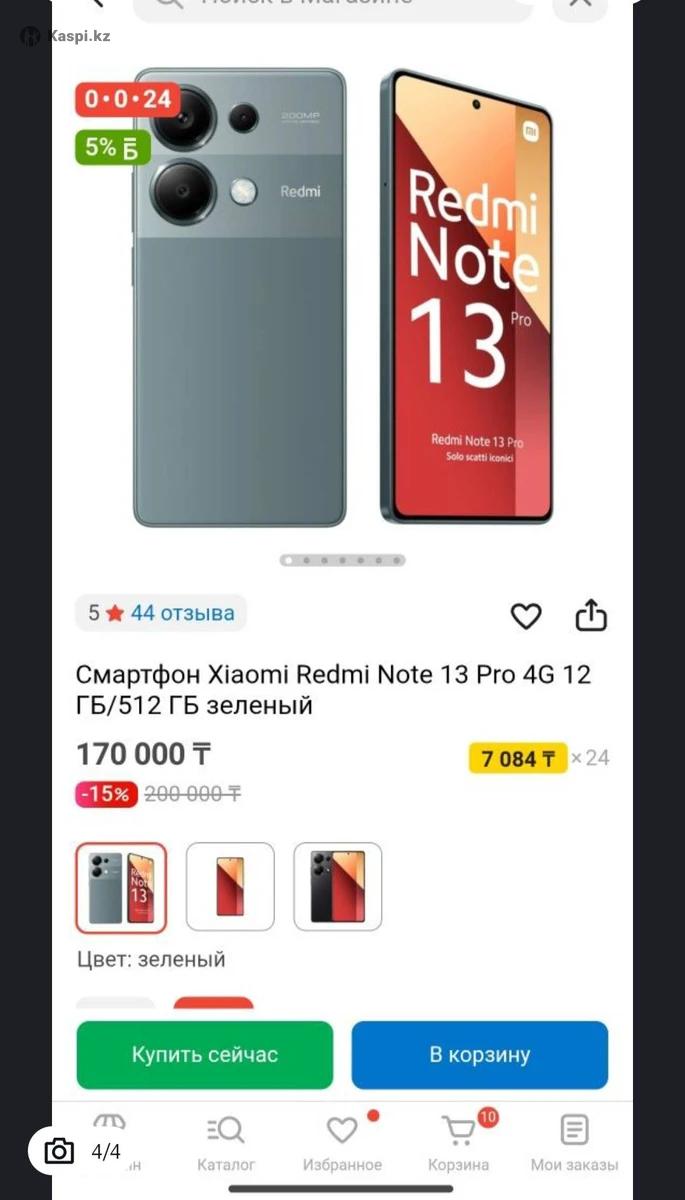Open the 44 отзыва reviews
The width and height of the screenshot is (685, 1200).
tap(182, 613)
